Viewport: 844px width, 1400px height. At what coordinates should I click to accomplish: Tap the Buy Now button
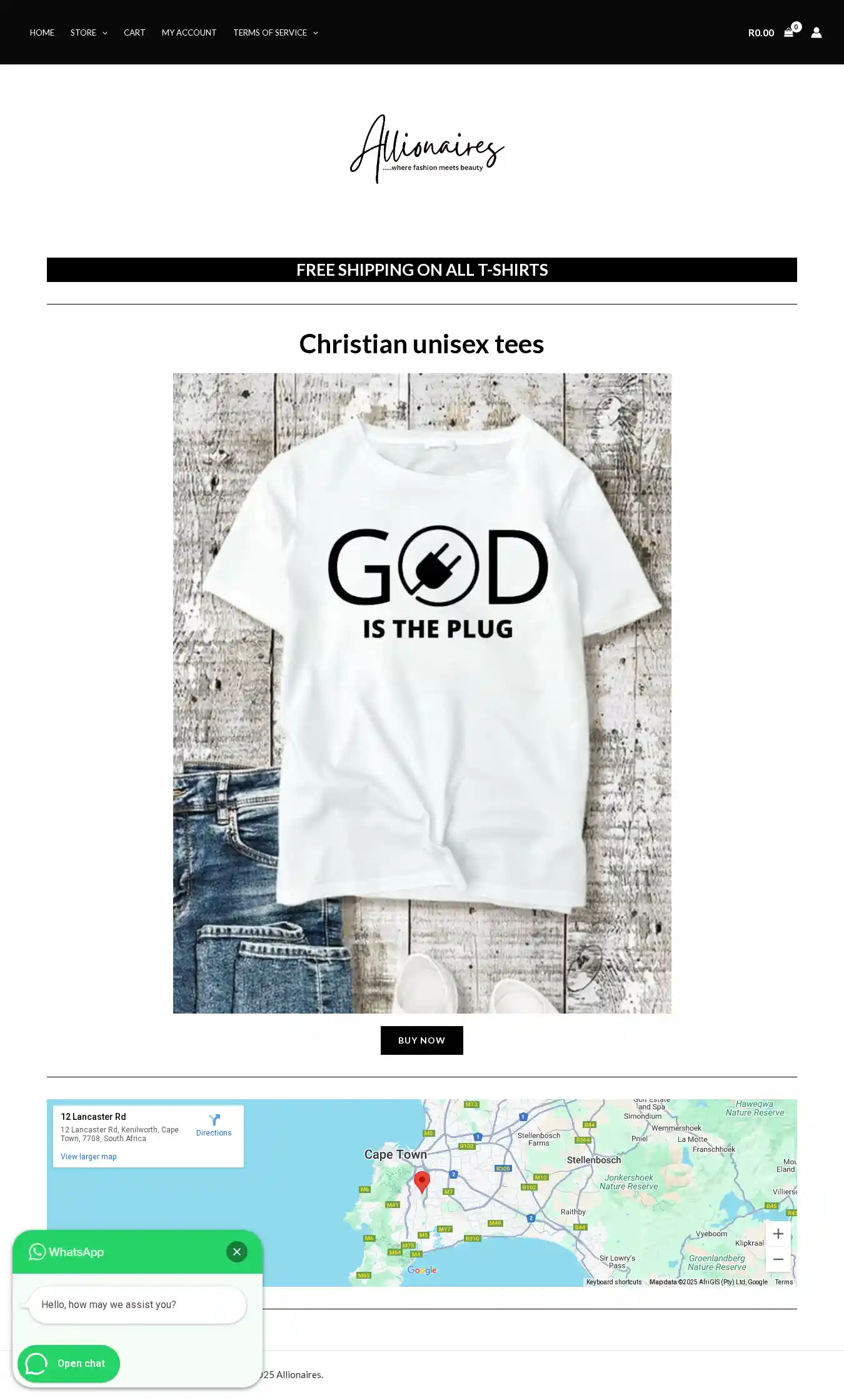pyautogui.click(x=422, y=1040)
